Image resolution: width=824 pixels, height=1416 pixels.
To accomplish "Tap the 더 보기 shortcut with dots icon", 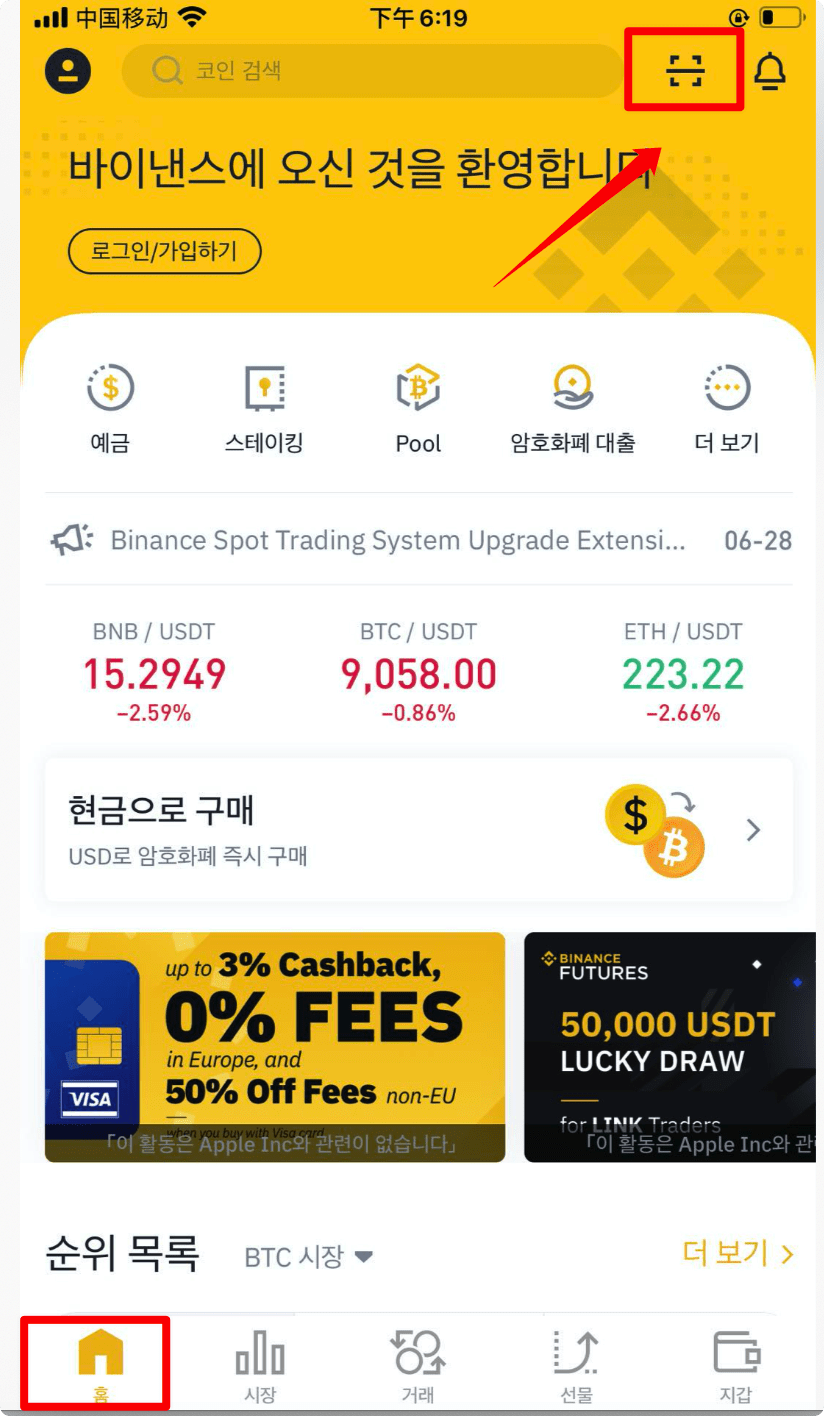I will point(727,410).
